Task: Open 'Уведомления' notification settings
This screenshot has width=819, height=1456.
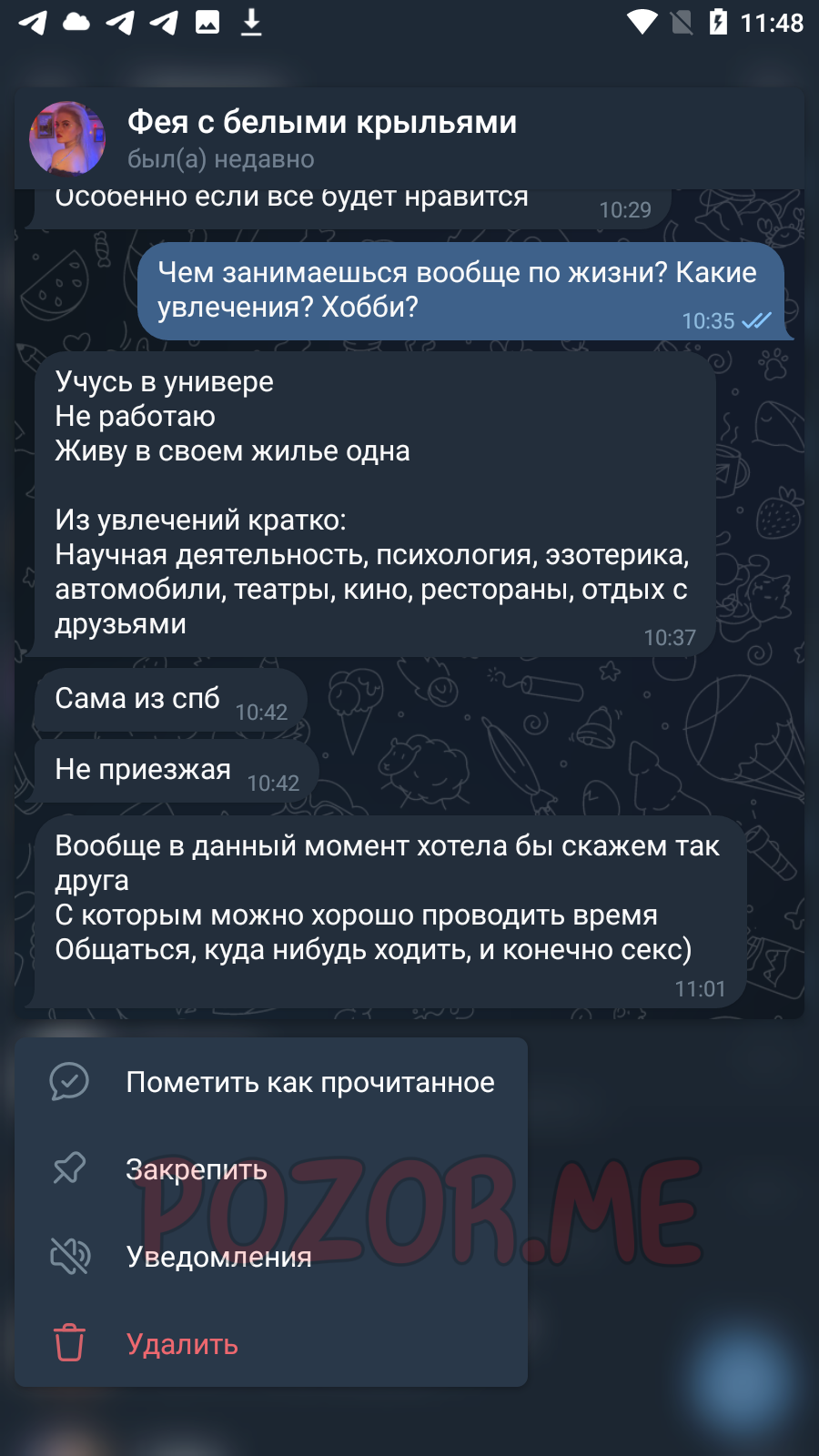Action: click(271, 1257)
